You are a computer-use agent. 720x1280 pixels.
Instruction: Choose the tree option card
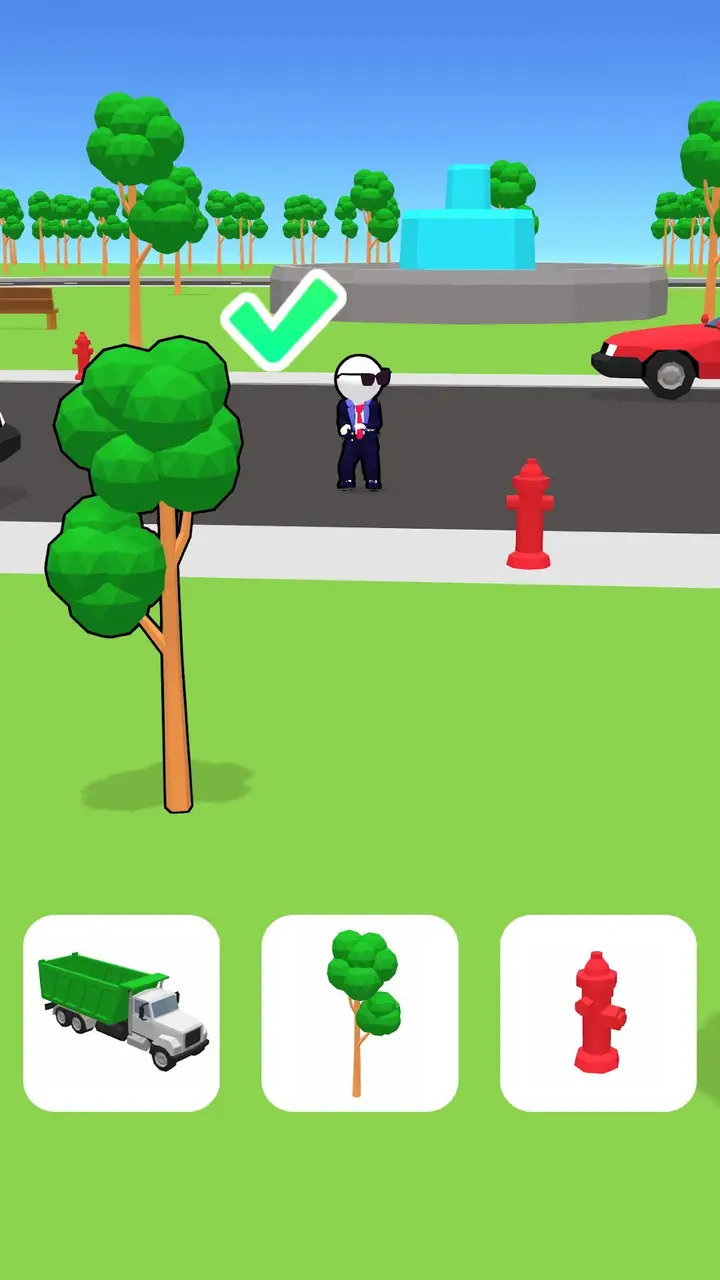(360, 1012)
